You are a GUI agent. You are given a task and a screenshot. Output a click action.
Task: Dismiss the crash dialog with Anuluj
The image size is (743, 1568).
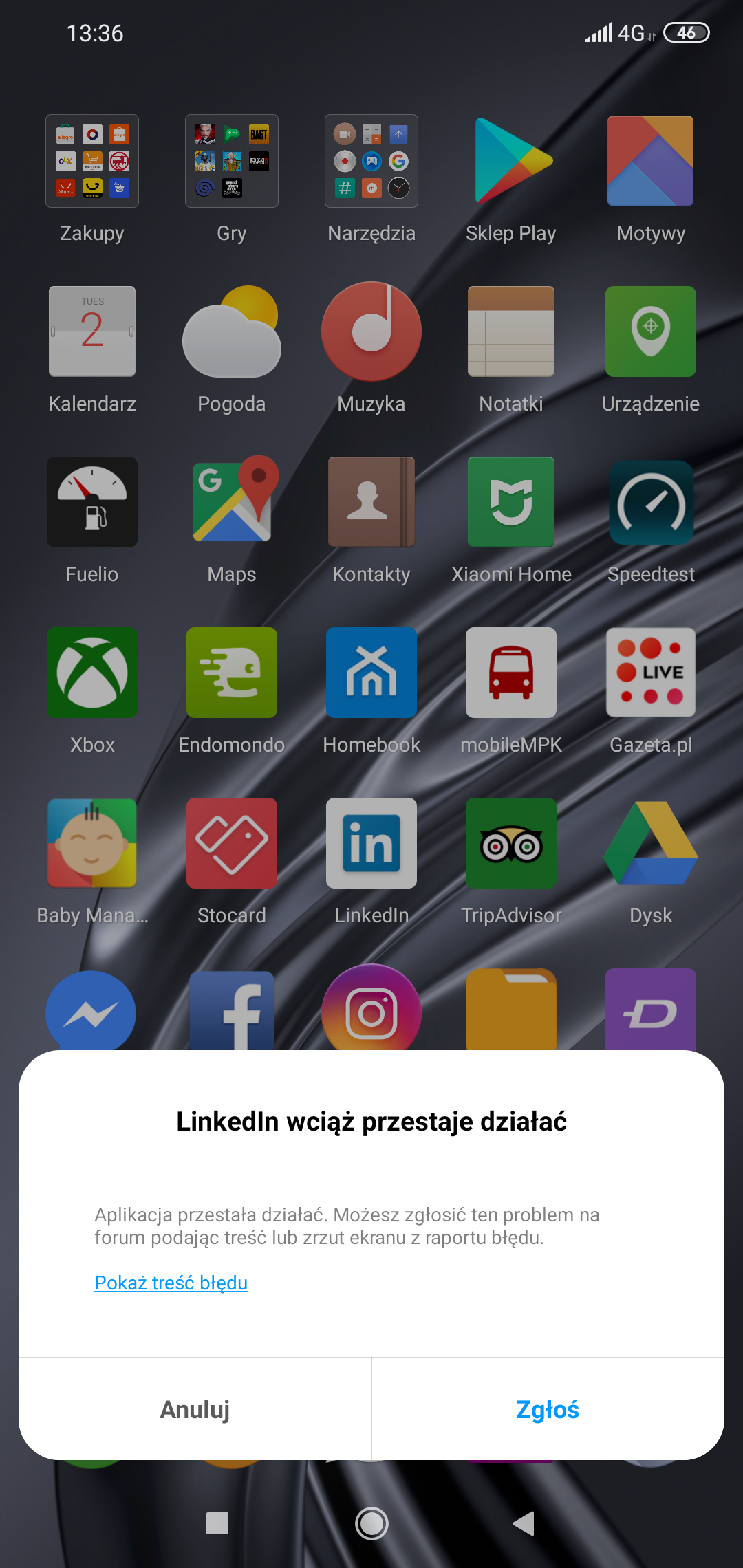pyautogui.click(x=195, y=1409)
